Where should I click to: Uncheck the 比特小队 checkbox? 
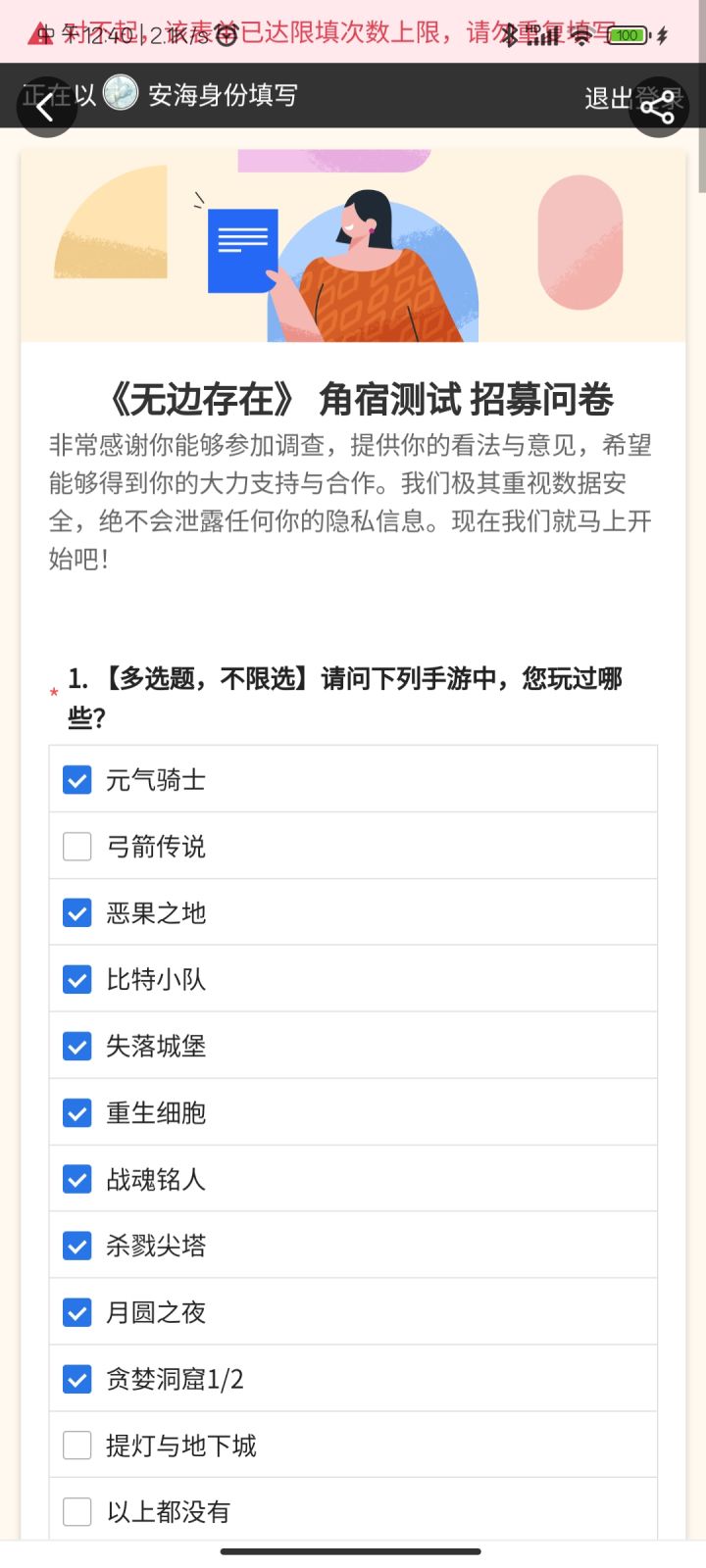[77, 980]
